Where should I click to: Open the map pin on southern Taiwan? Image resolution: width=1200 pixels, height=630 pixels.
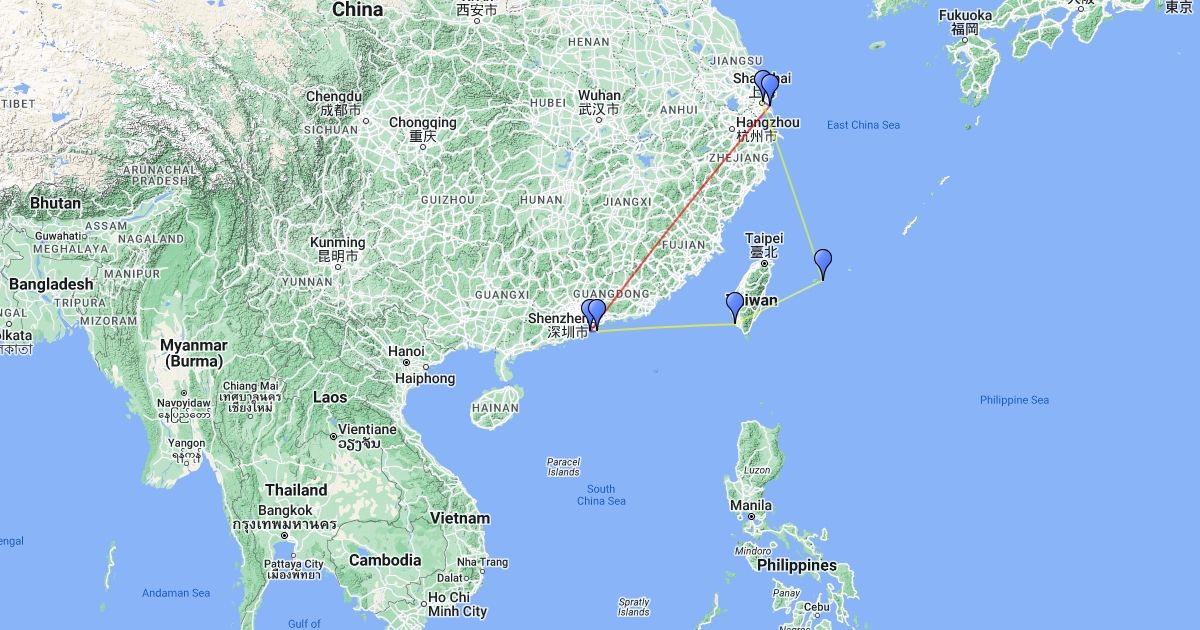[735, 306]
